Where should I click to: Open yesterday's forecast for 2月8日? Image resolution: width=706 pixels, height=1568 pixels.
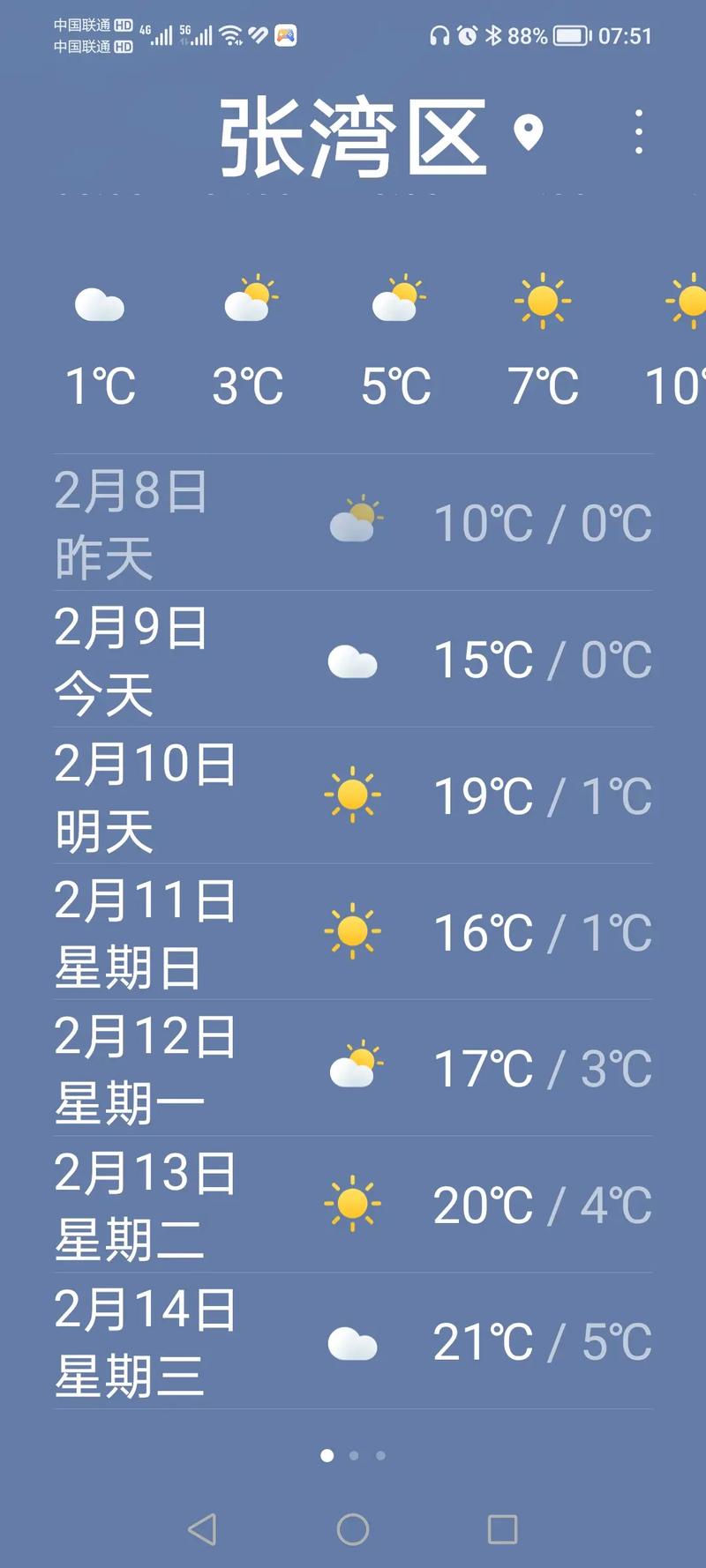[353, 522]
